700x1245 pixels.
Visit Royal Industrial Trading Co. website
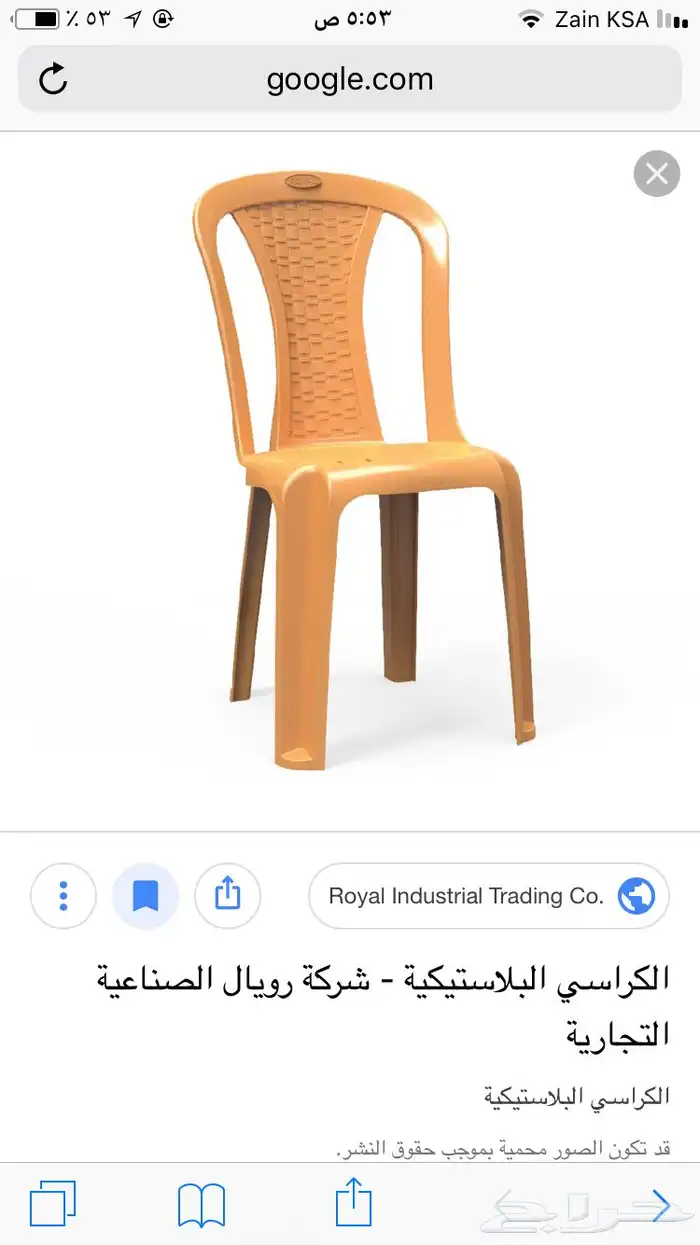pos(488,896)
